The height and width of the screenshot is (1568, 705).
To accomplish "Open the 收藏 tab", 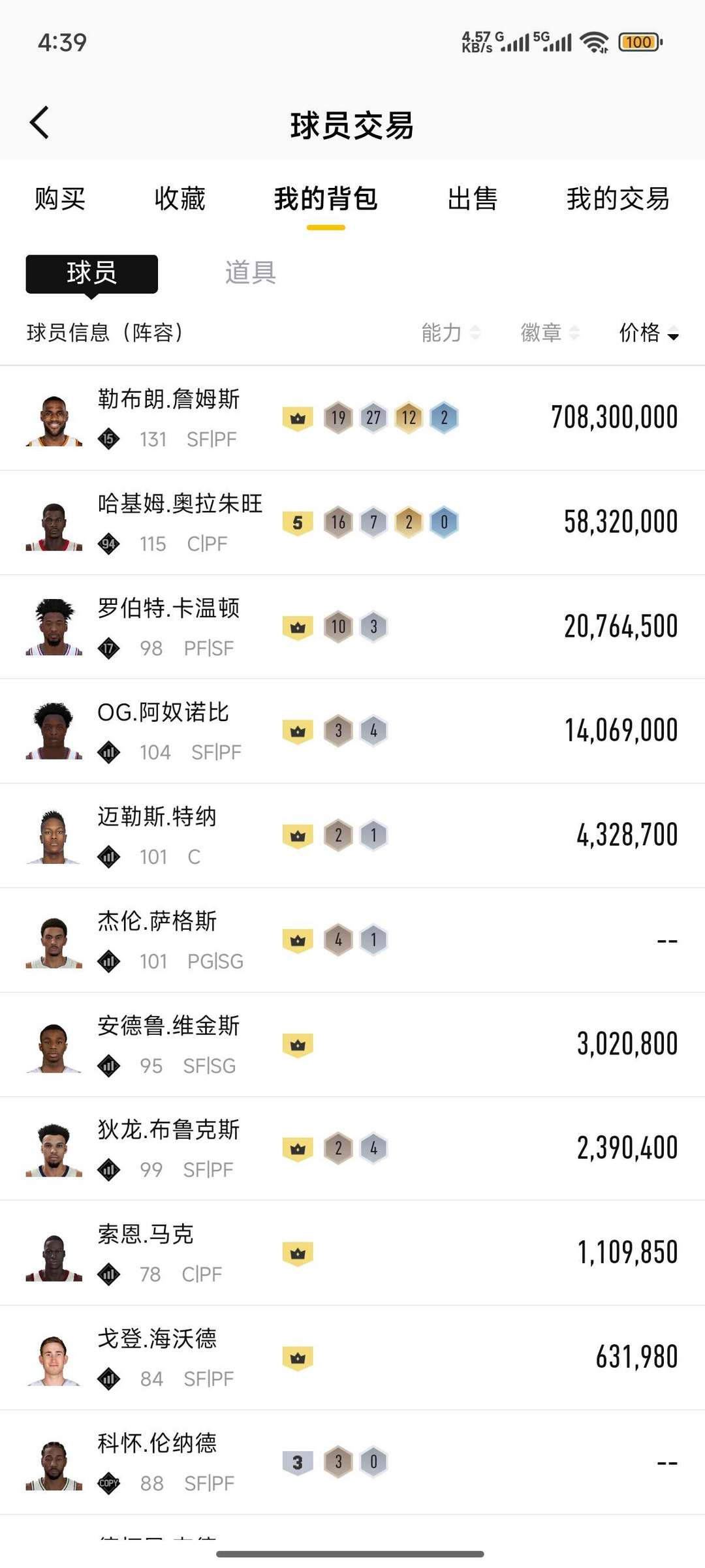I will [x=180, y=198].
